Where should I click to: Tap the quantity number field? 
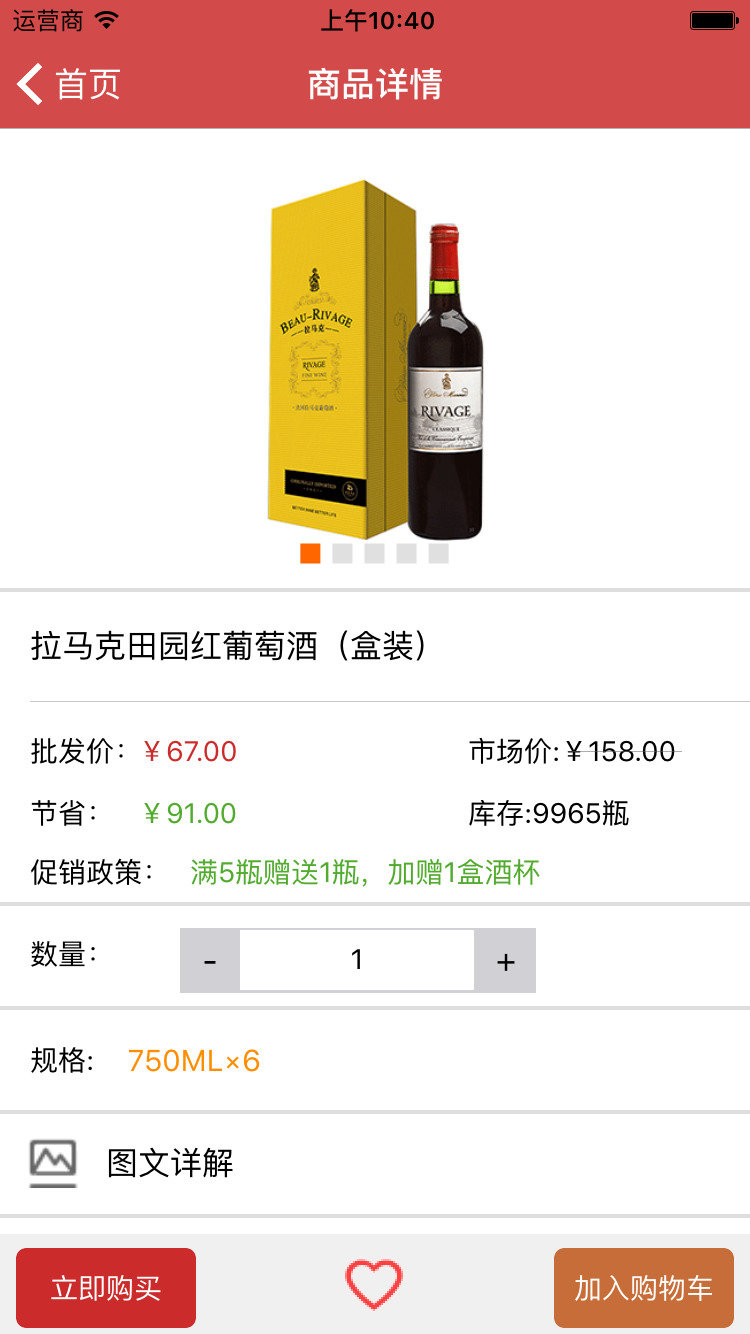[357, 961]
